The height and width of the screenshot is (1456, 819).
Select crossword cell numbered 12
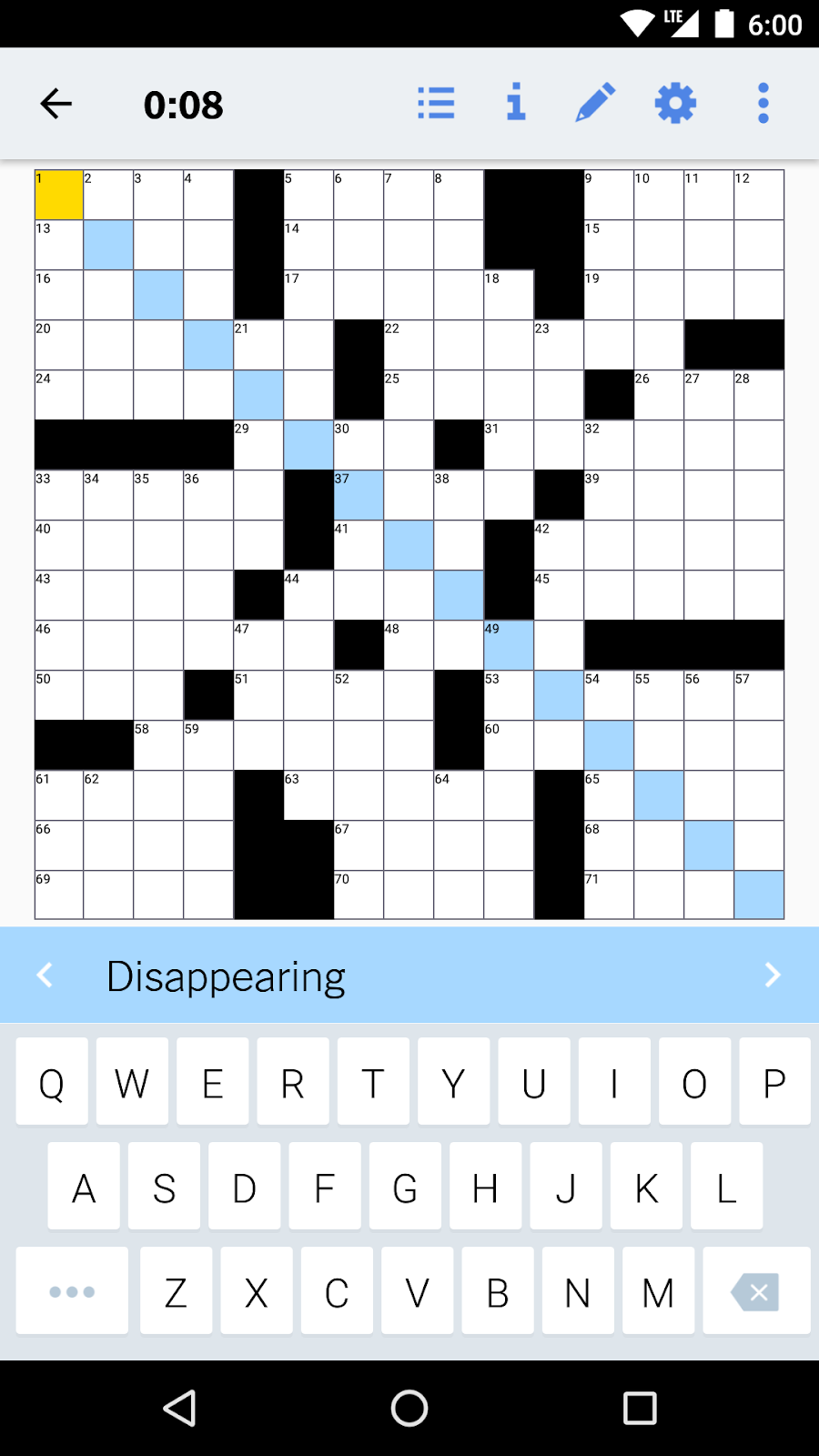tap(759, 195)
